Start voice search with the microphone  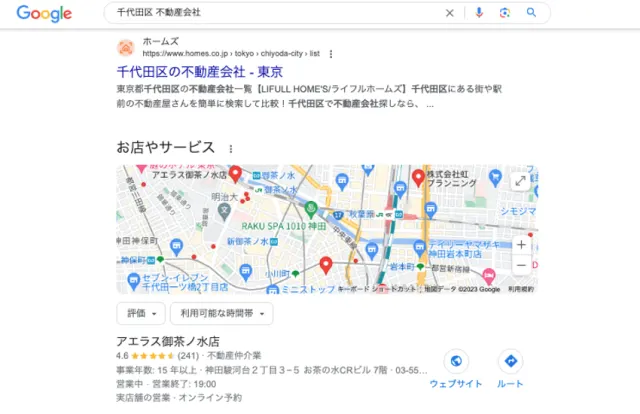[479, 13]
